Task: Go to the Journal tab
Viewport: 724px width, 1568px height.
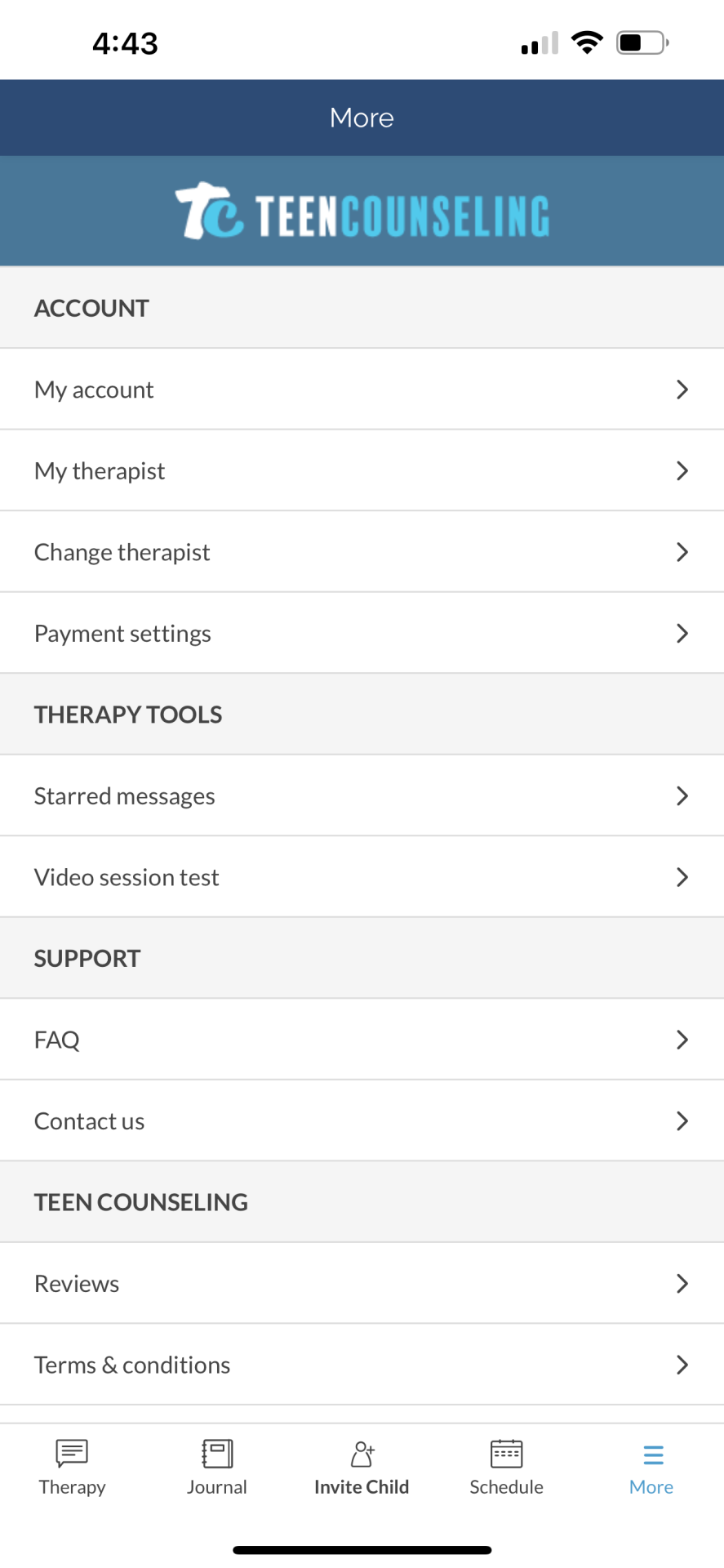Action: tap(216, 1468)
